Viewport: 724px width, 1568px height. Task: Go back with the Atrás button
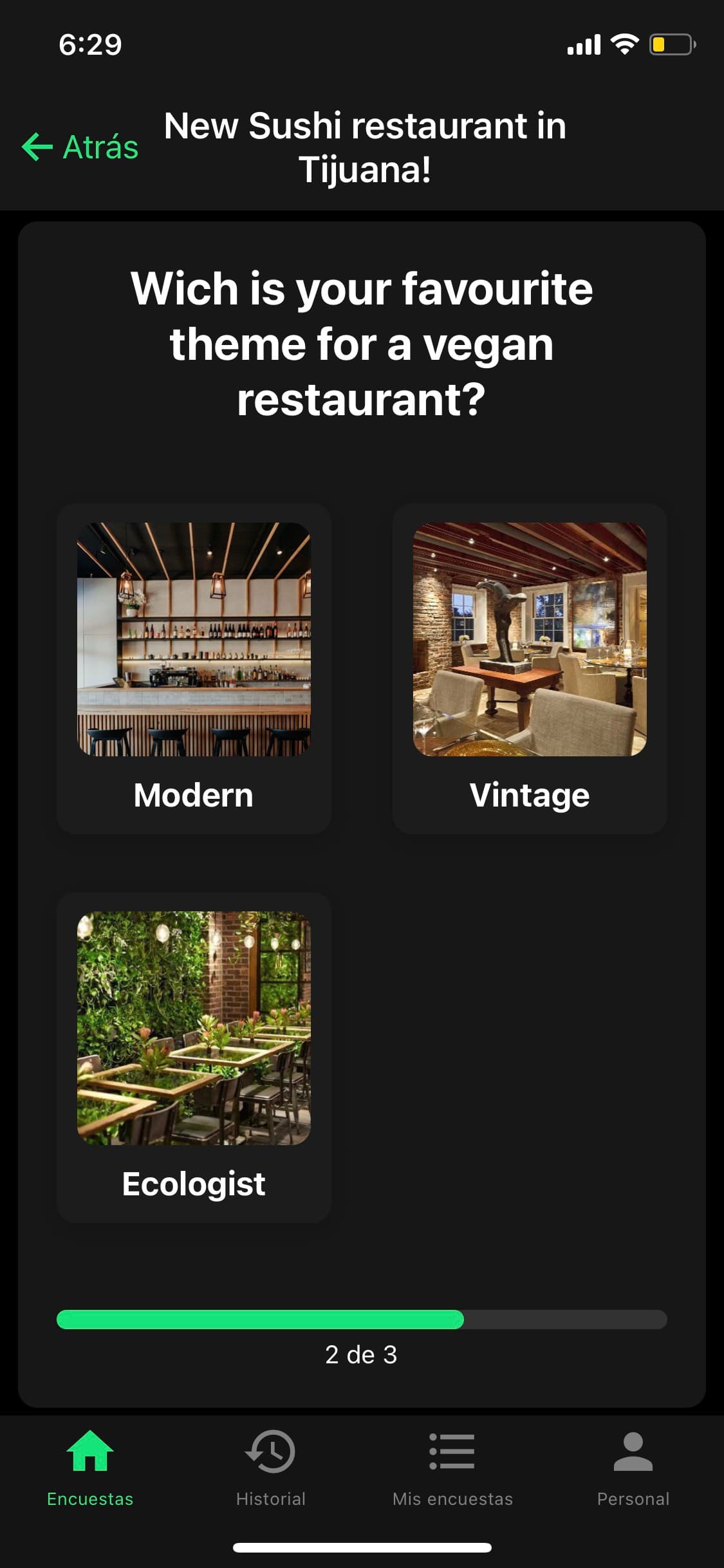[x=80, y=147]
